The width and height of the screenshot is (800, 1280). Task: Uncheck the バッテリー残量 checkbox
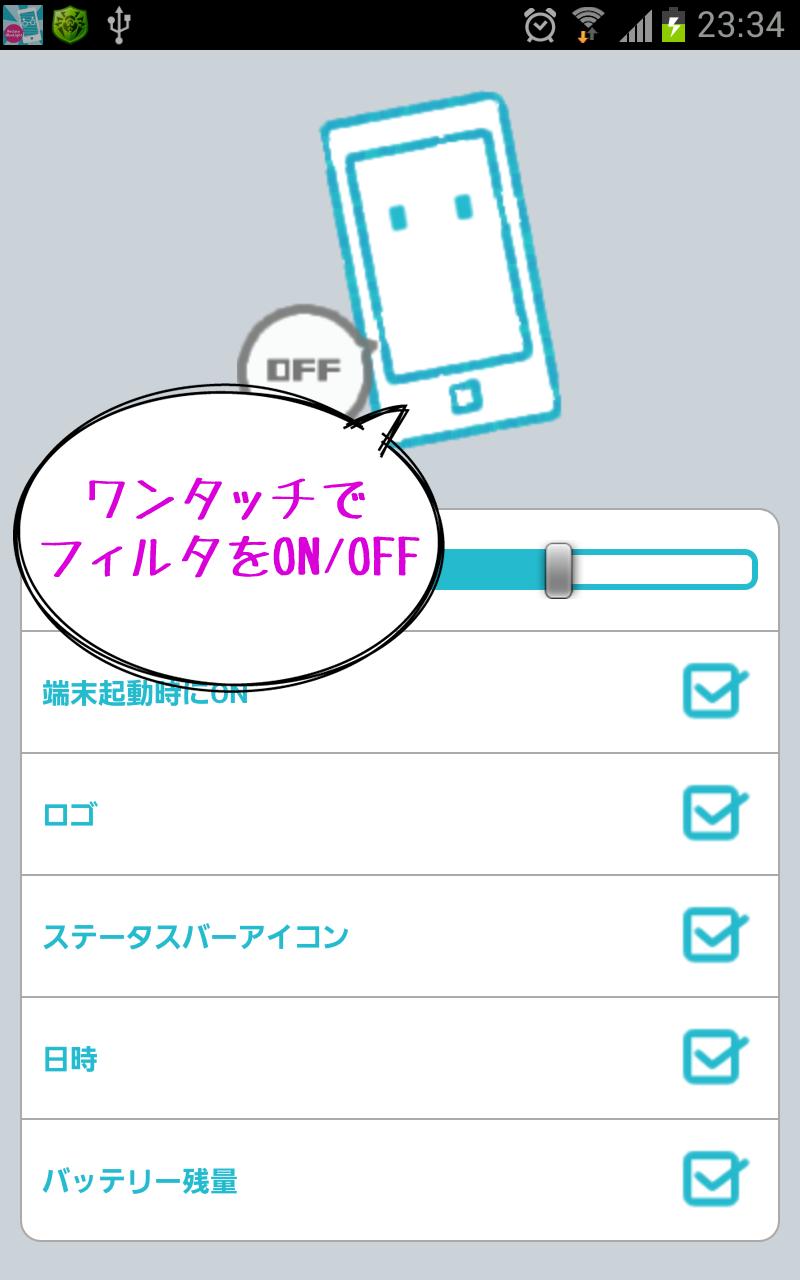click(714, 1179)
